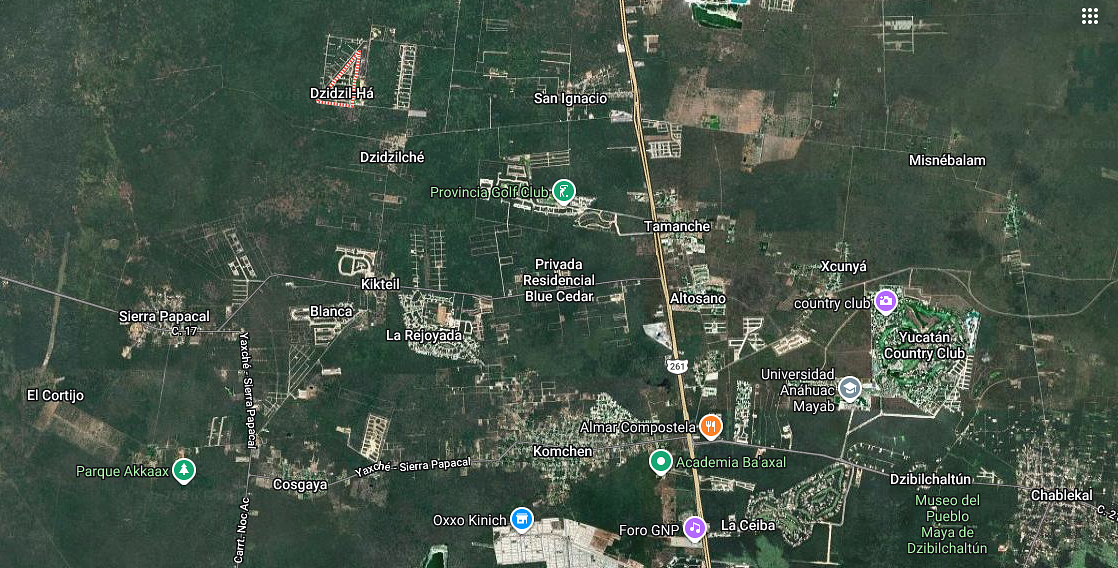
Task: Tap the Parque Akkaax park pin
Action: pos(183,470)
